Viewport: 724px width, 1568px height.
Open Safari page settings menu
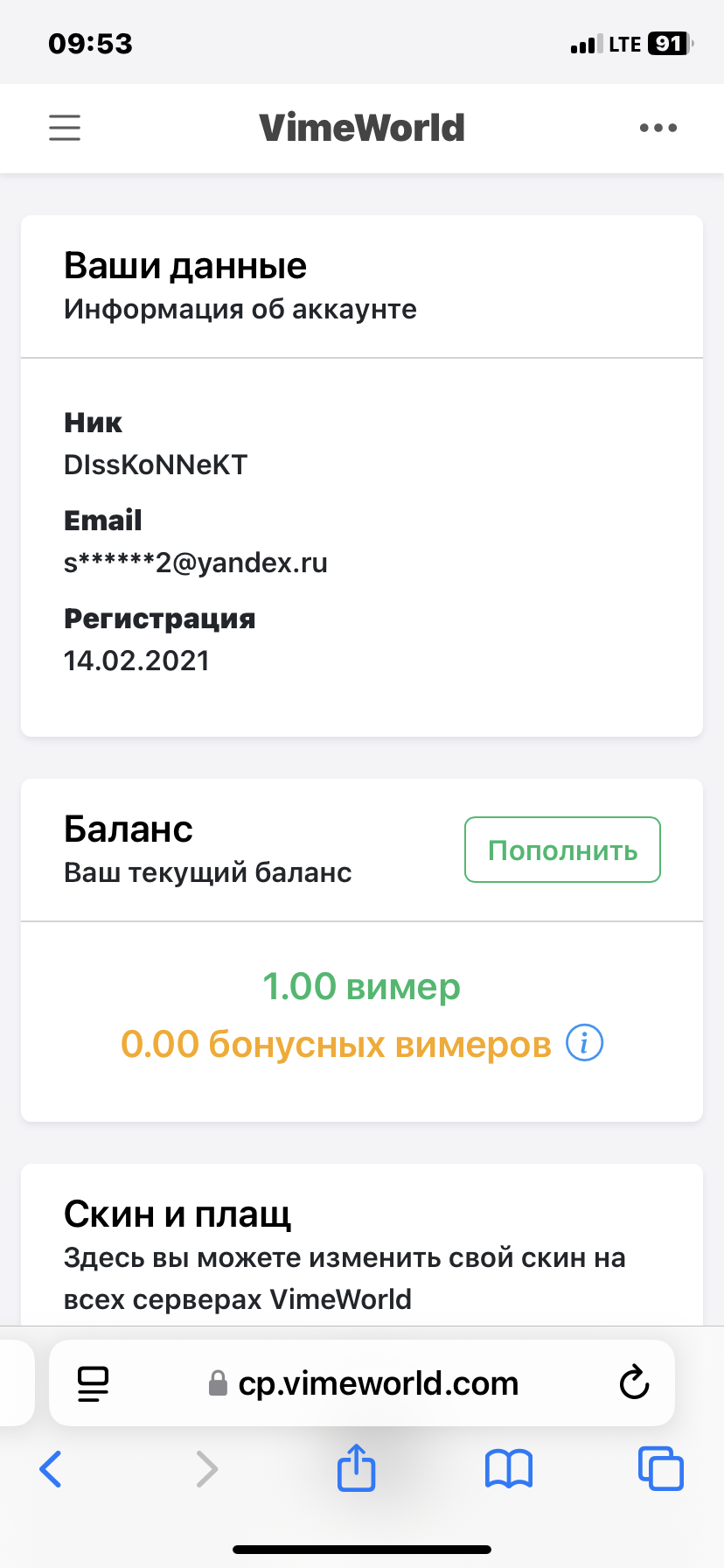(x=93, y=1383)
